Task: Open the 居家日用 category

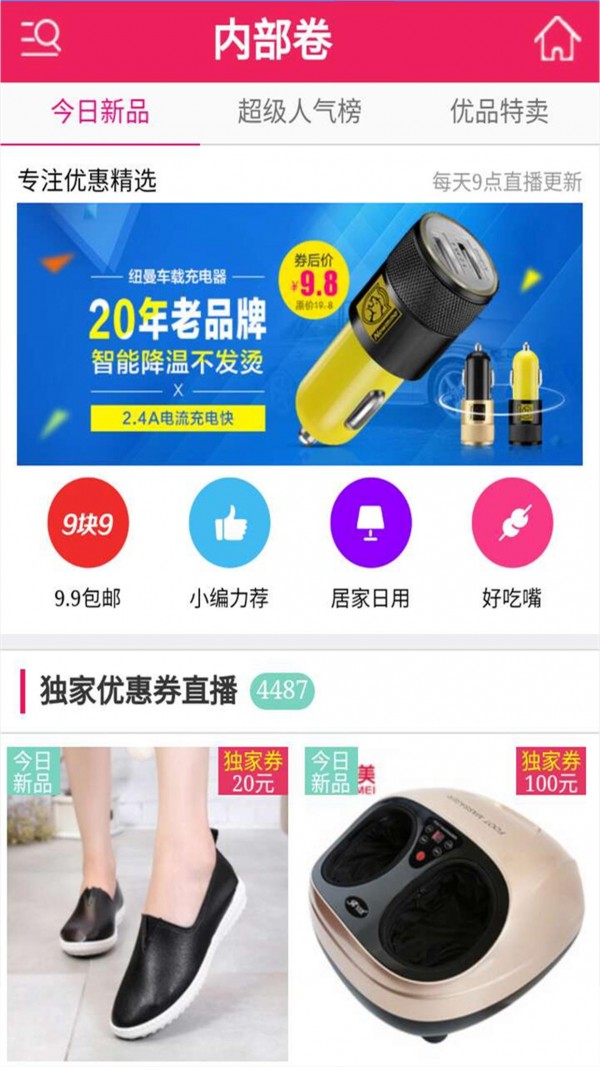Action: 370,523
